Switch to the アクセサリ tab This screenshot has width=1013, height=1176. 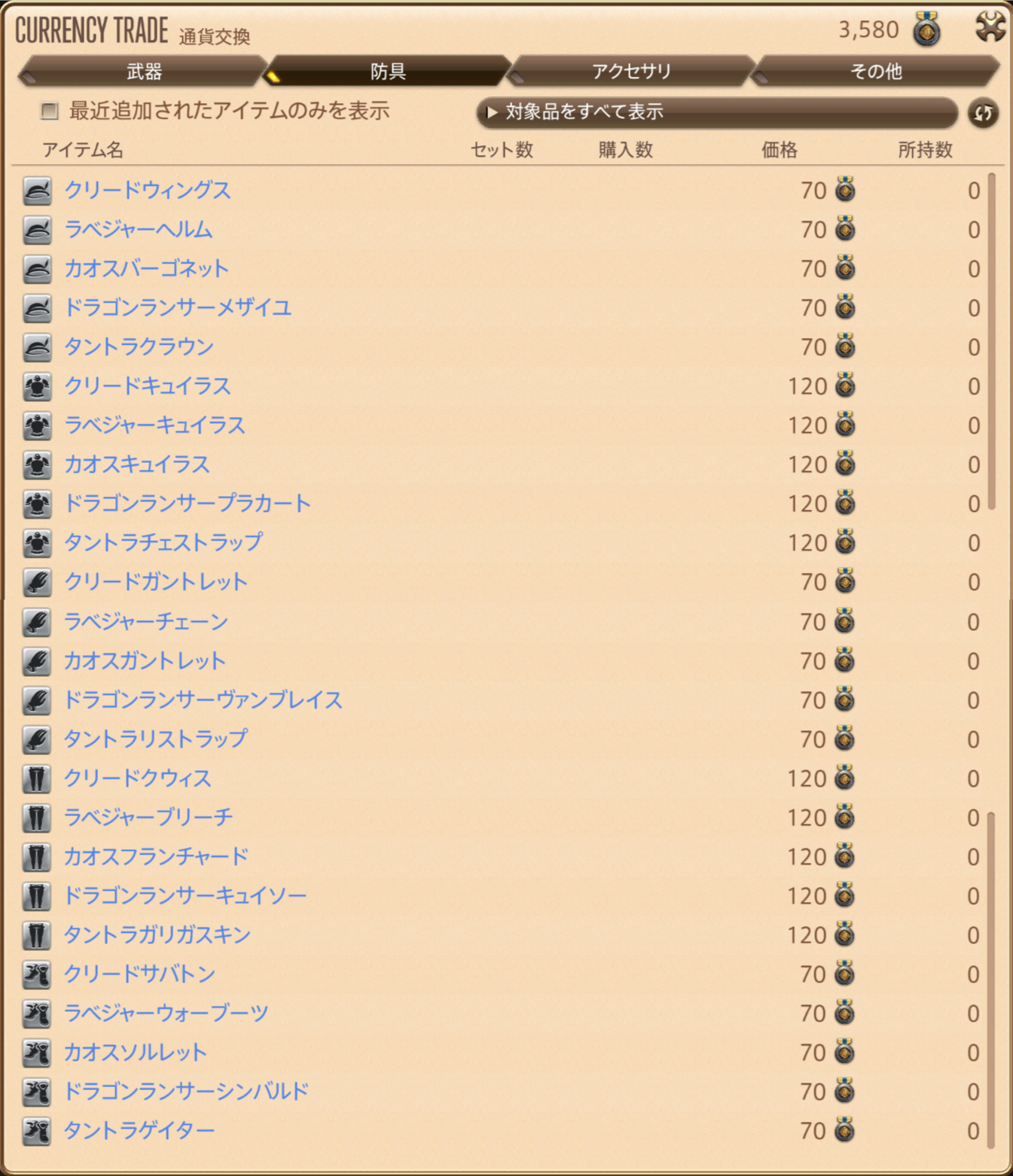631,72
